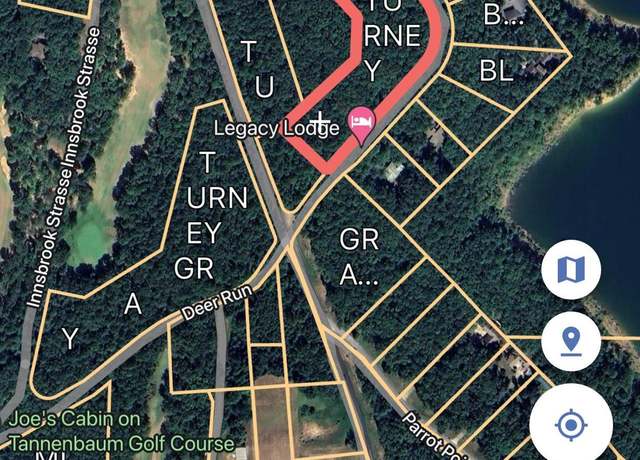The height and width of the screenshot is (460, 640).
Task: Open the Legacy Lodge hotel marker
Action: point(360,124)
